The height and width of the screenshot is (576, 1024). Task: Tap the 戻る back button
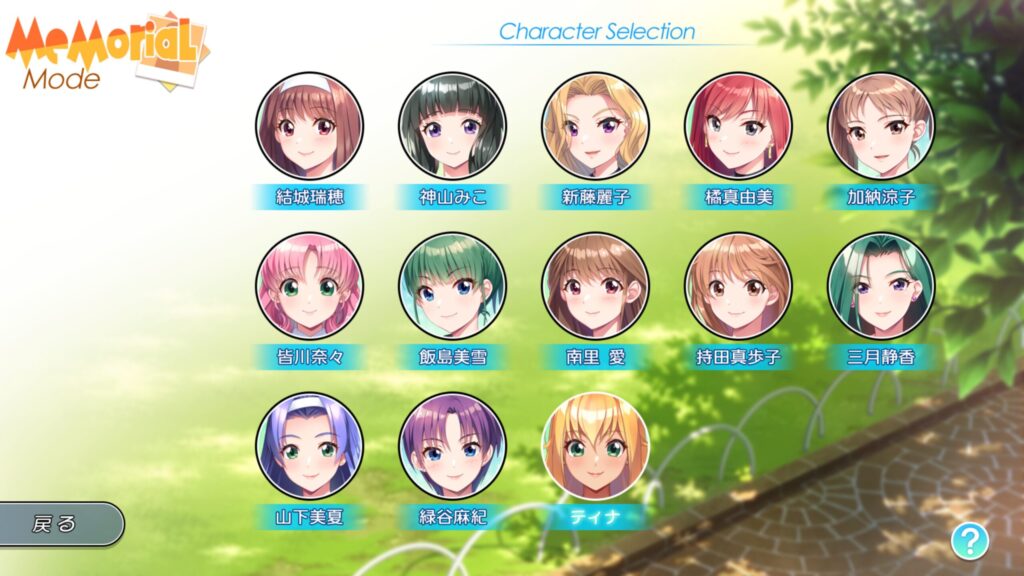(60, 524)
